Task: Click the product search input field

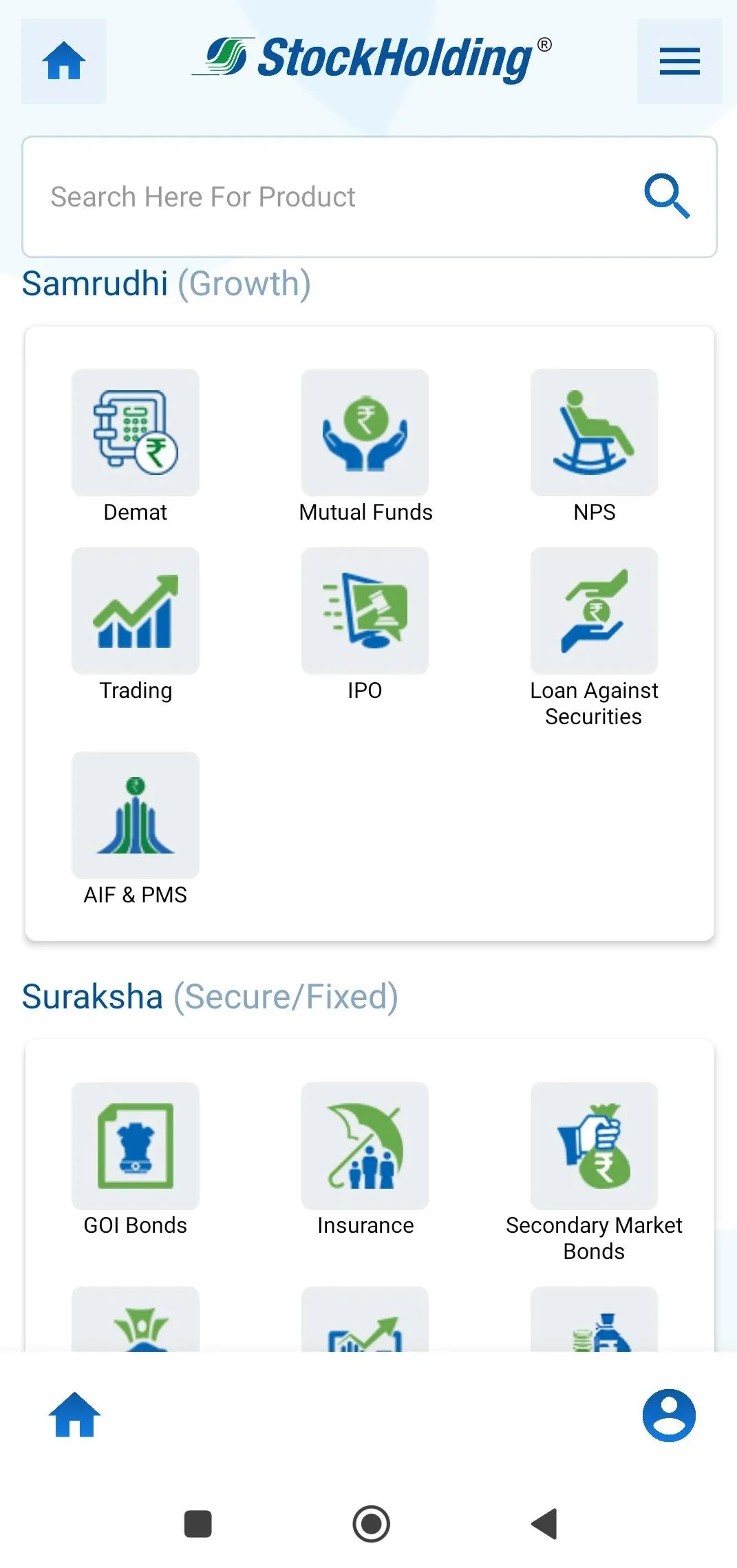Action: pos(310,196)
